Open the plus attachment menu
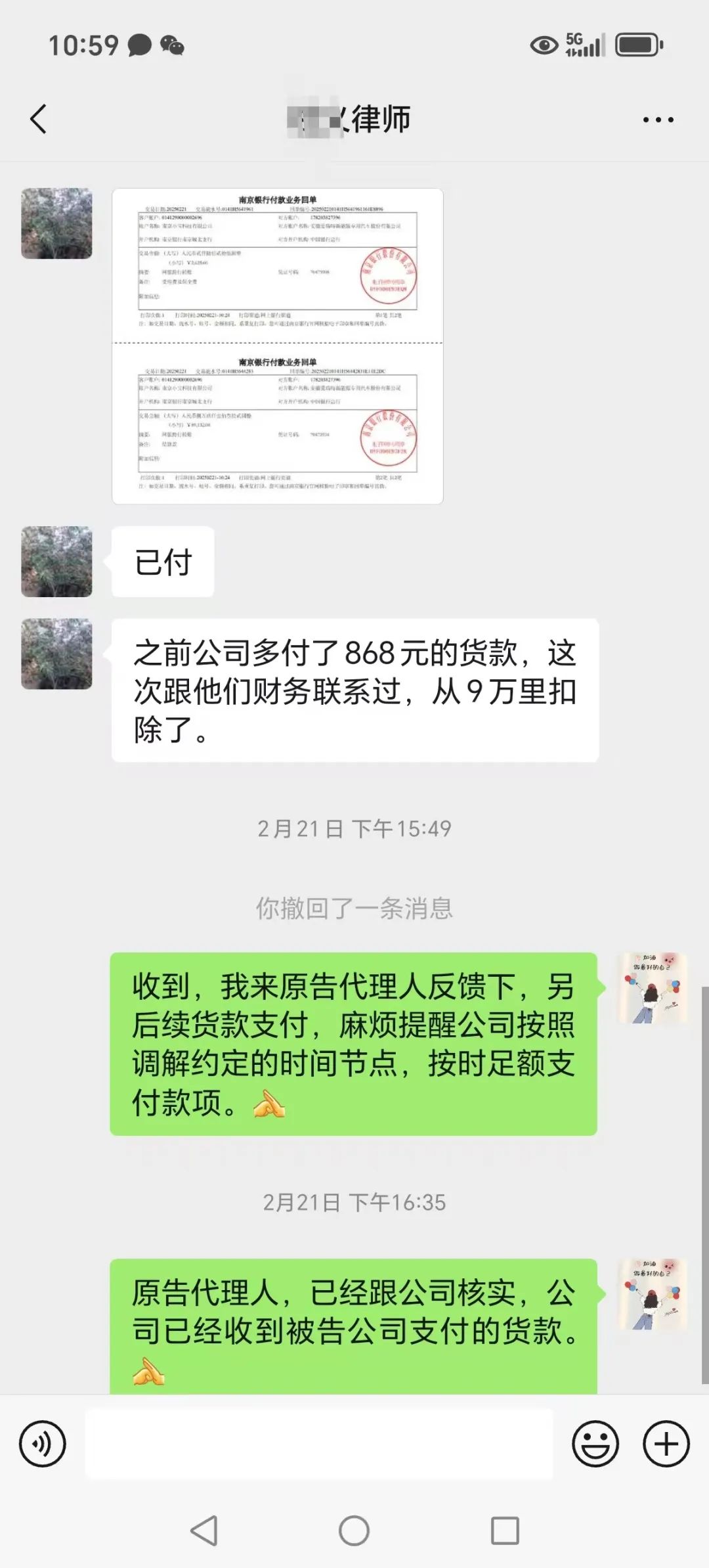The height and width of the screenshot is (1568, 709). coord(666,1444)
